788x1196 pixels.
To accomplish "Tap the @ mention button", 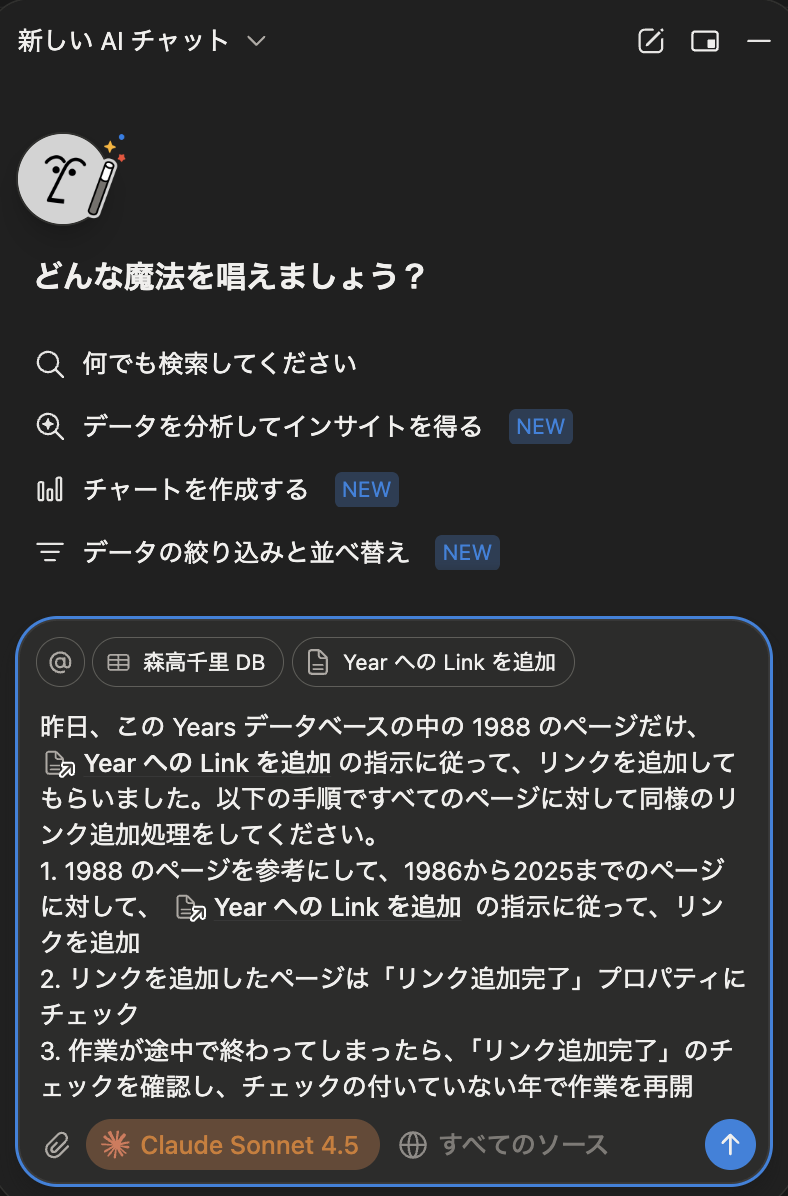I will [61, 662].
